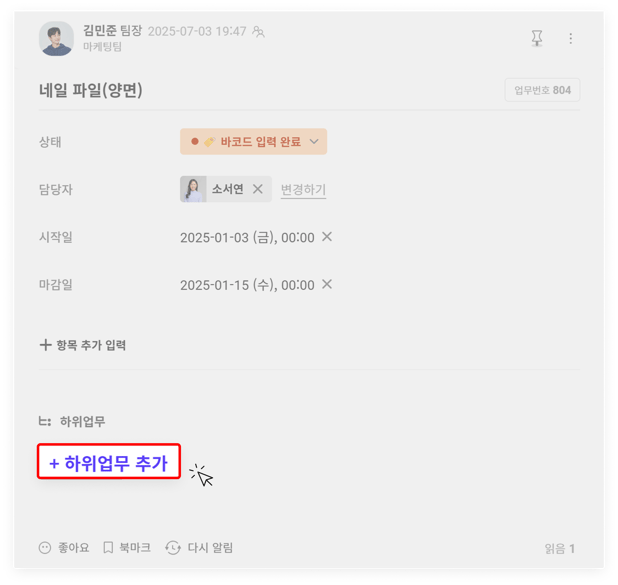The image size is (618, 585).
Task: View the readers list via 읽음 1
Action: pyautogui.click(x=559, y=549)
